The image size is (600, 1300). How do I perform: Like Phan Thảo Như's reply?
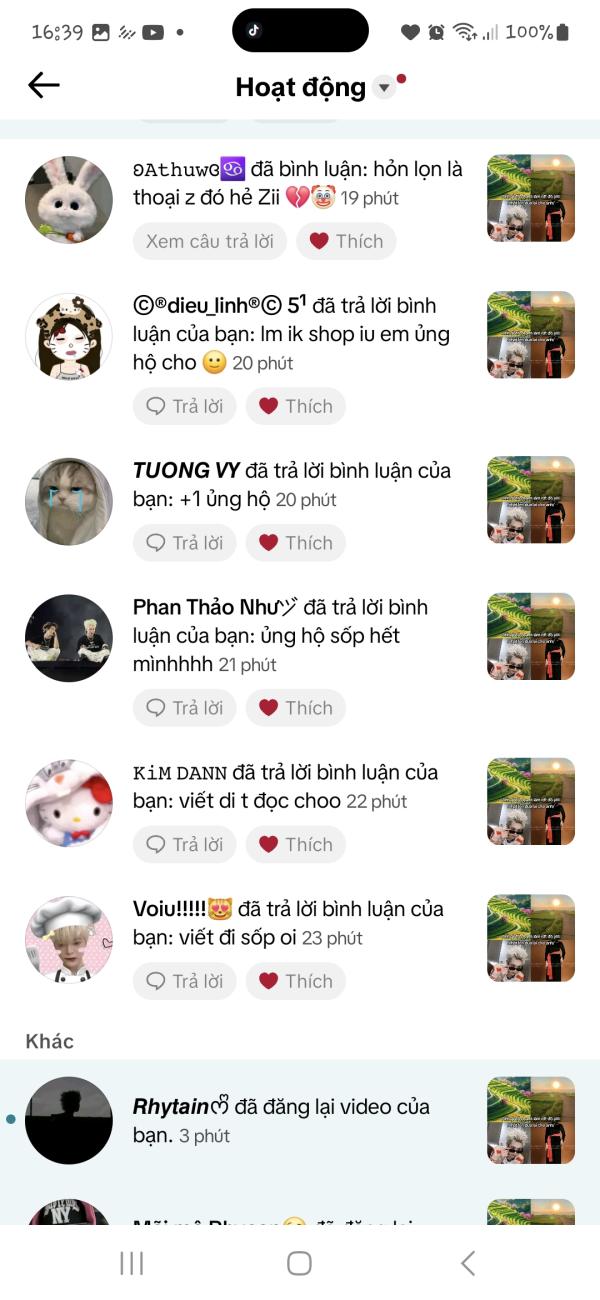click(x=296, y=708)
